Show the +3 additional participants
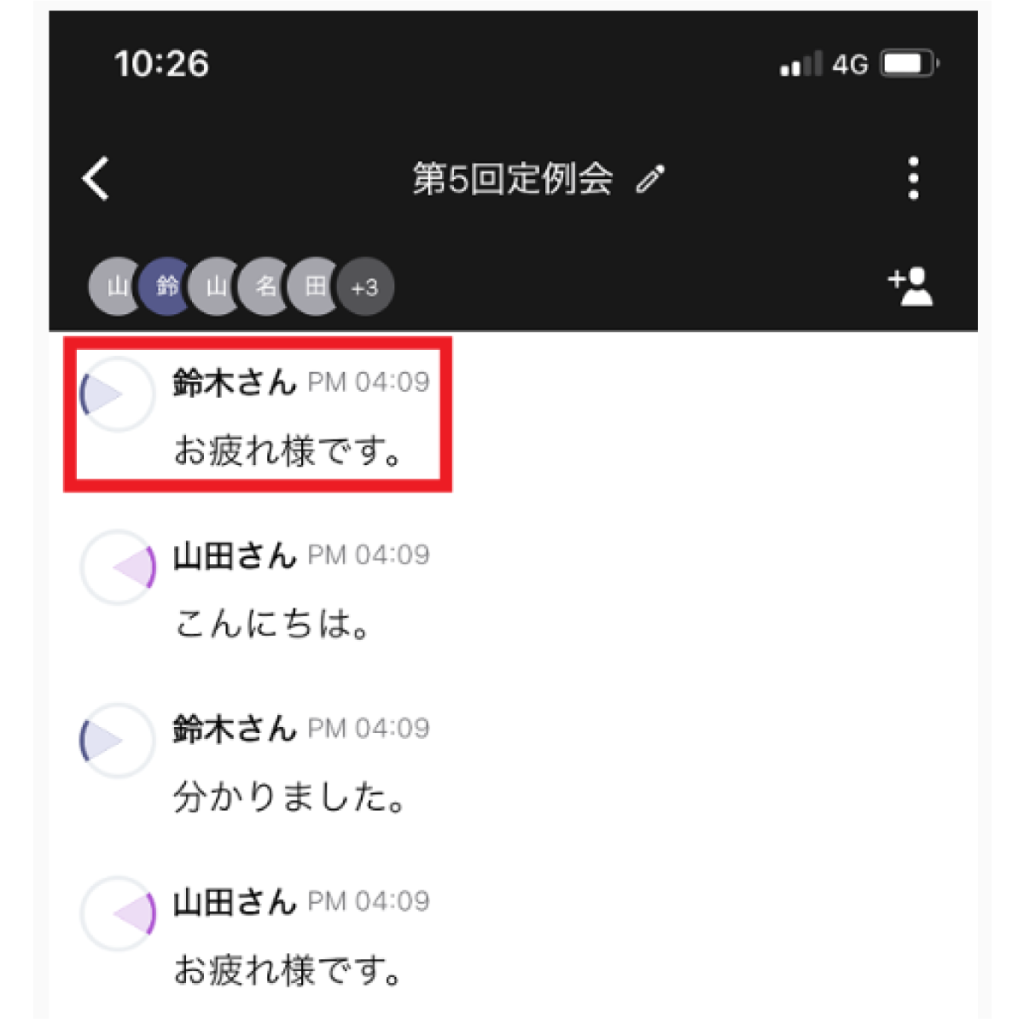1024x1024 pixels. (365, 288)
